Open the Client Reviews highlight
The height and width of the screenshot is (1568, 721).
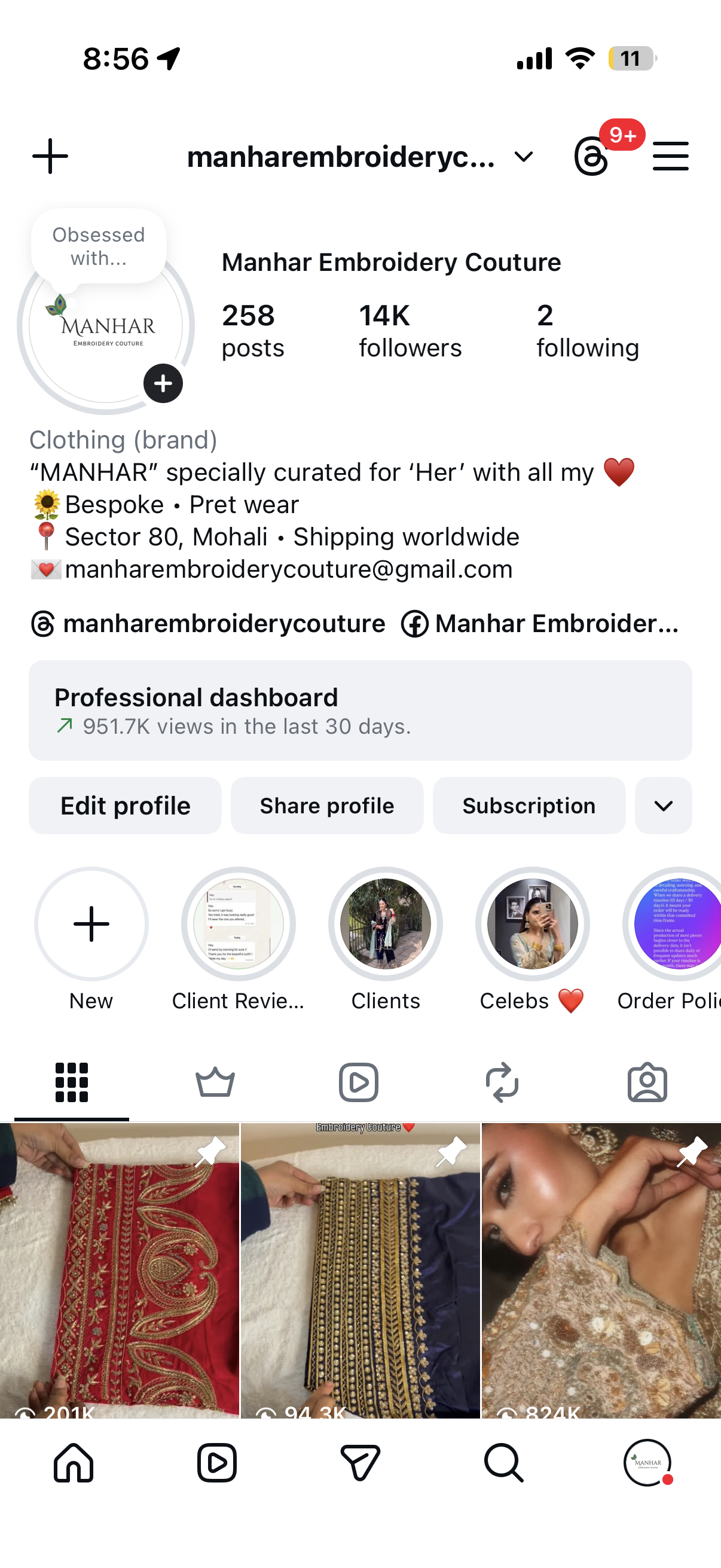[239, 924]
